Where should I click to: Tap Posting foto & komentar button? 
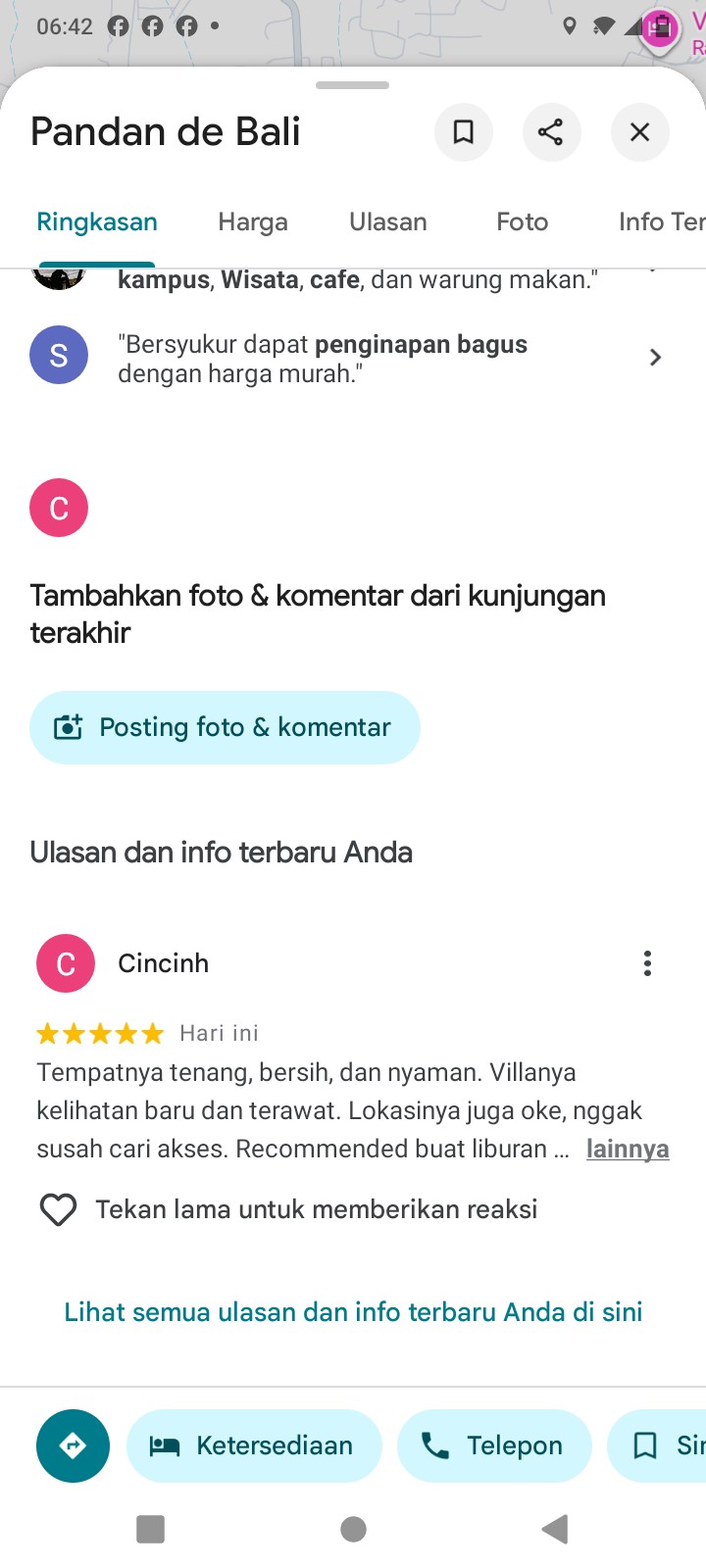225,727
